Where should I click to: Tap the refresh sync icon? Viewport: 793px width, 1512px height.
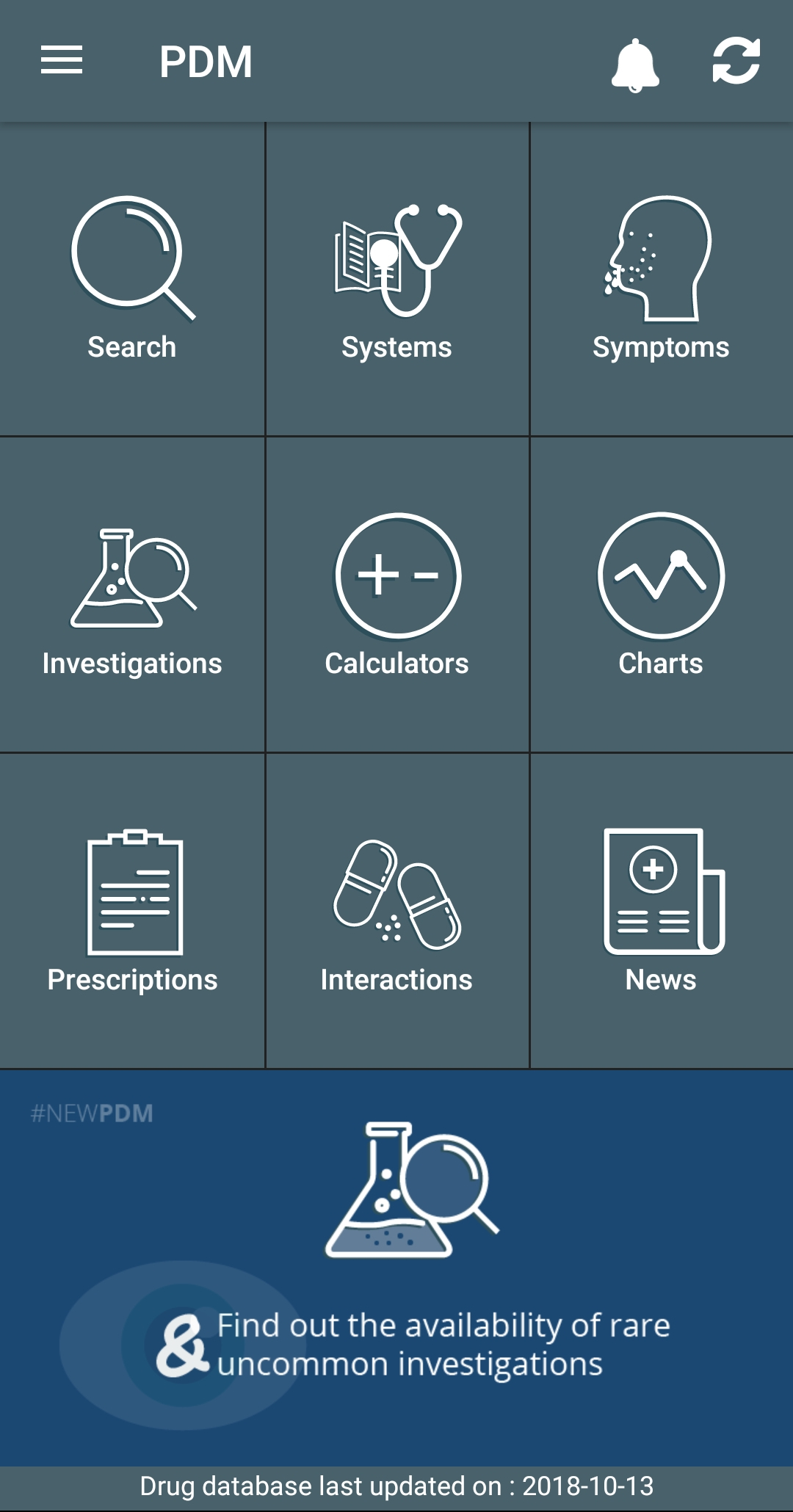point(736,61)
